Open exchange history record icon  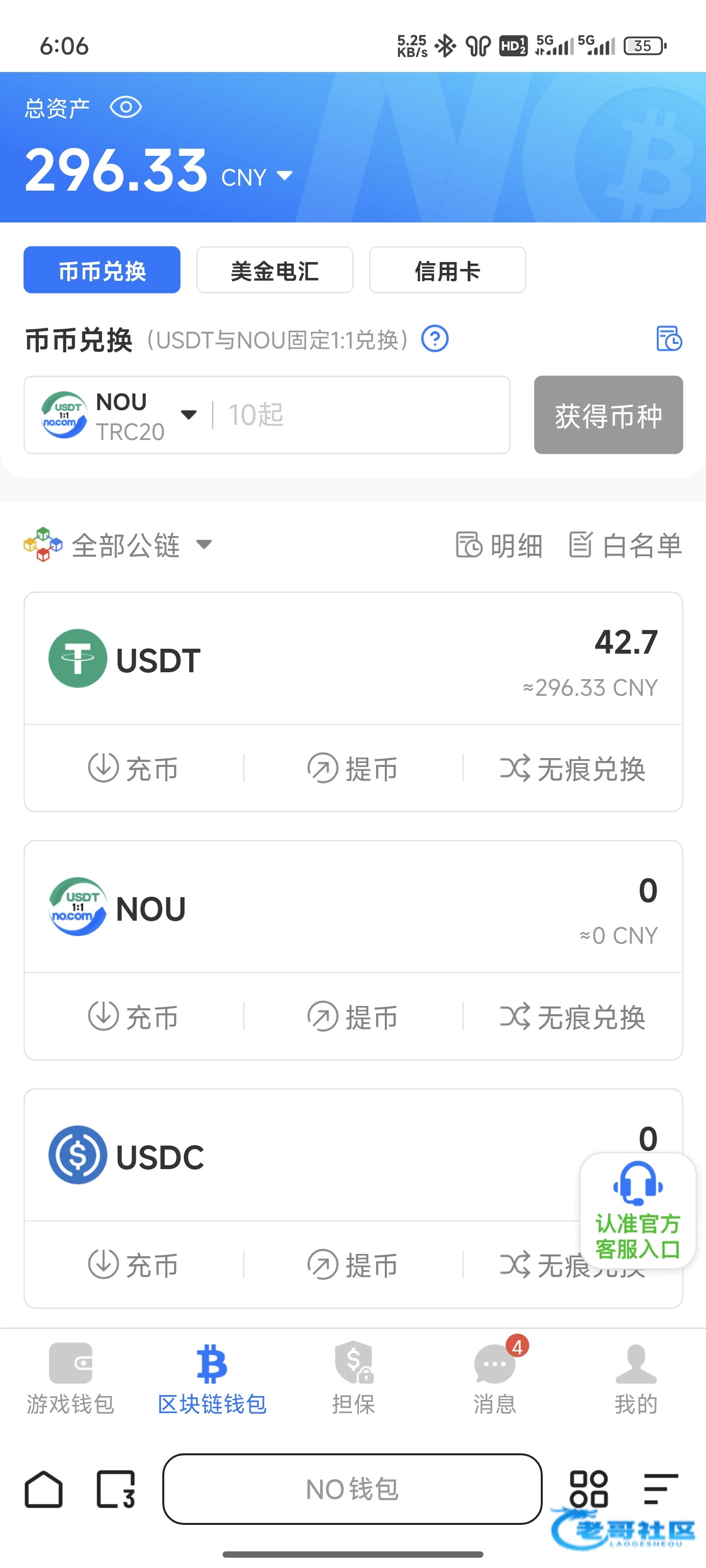click(x=669, y=339)
